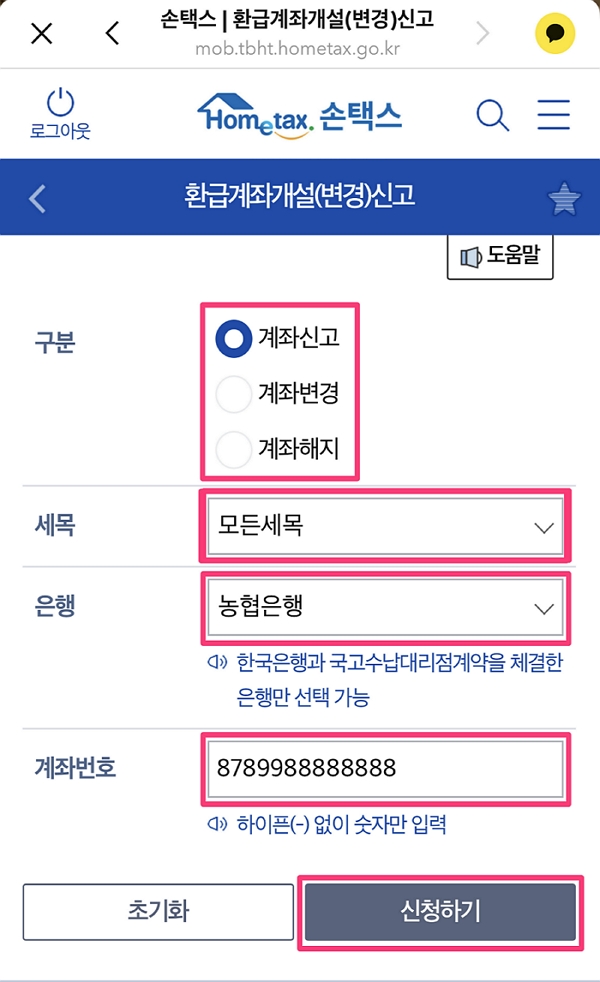600x982 pixels.
Task: Open the 은행 dropdown showing 농협은행
Action: 385,607
